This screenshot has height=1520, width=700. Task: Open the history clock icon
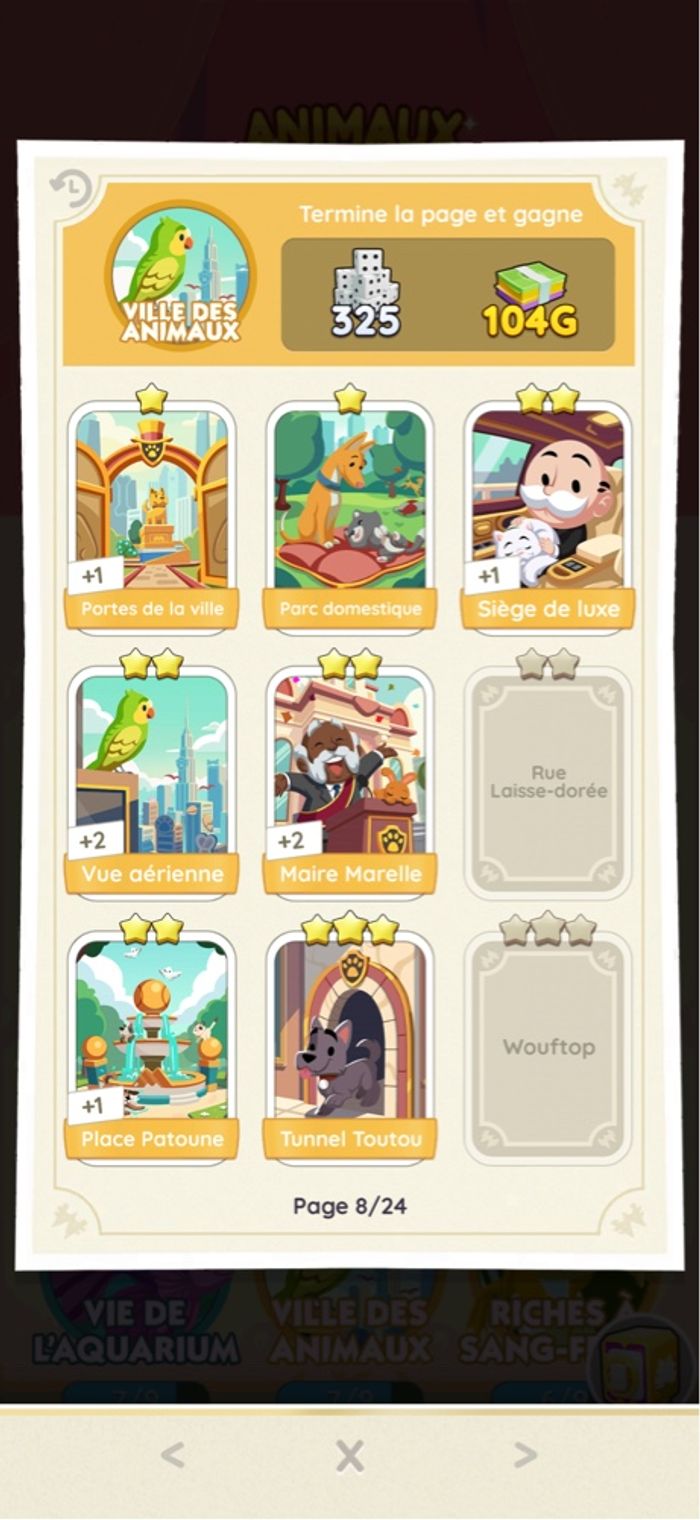coord(71,188)
